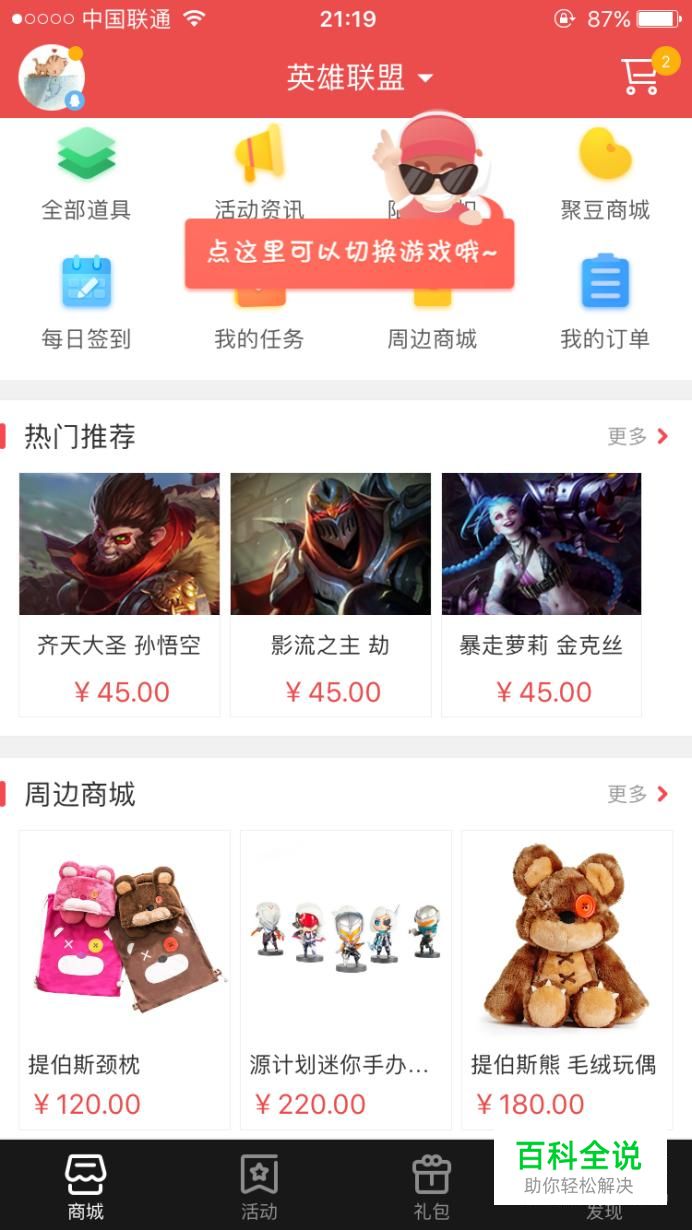Open the shopping cart
The image size is (692, 1230).
click(x=641, y=76)
